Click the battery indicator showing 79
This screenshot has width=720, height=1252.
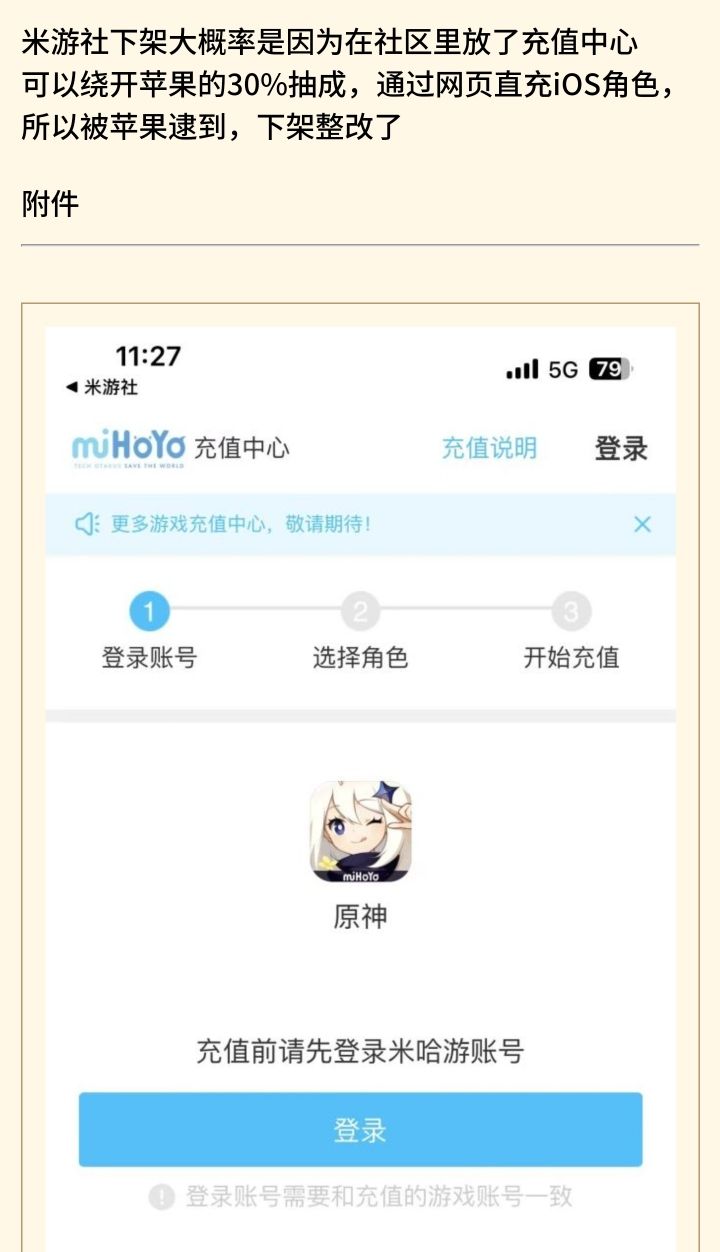click(607, 368)
